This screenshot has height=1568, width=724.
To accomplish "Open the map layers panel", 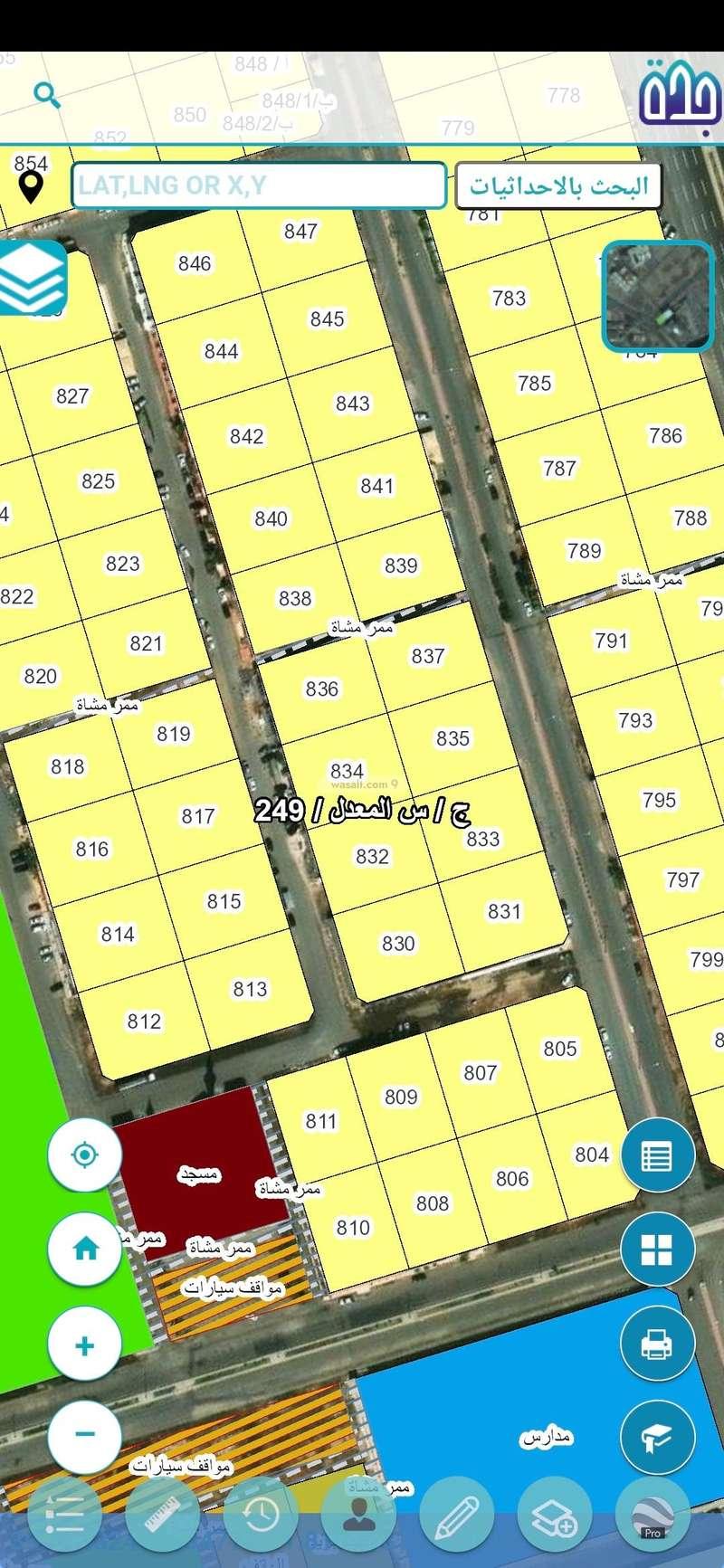I will (x=33, y=277).
